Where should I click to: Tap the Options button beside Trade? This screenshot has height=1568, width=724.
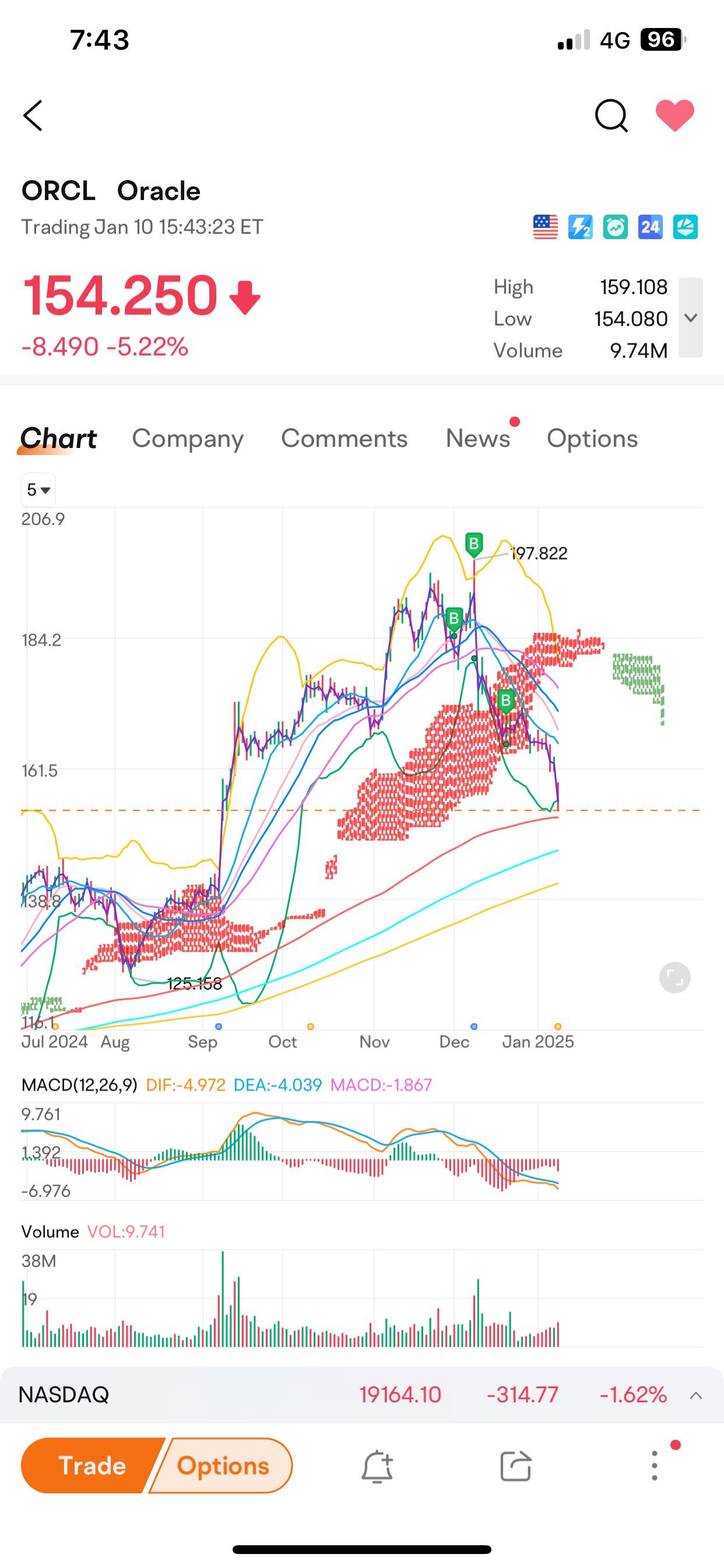pos(223,1466)
